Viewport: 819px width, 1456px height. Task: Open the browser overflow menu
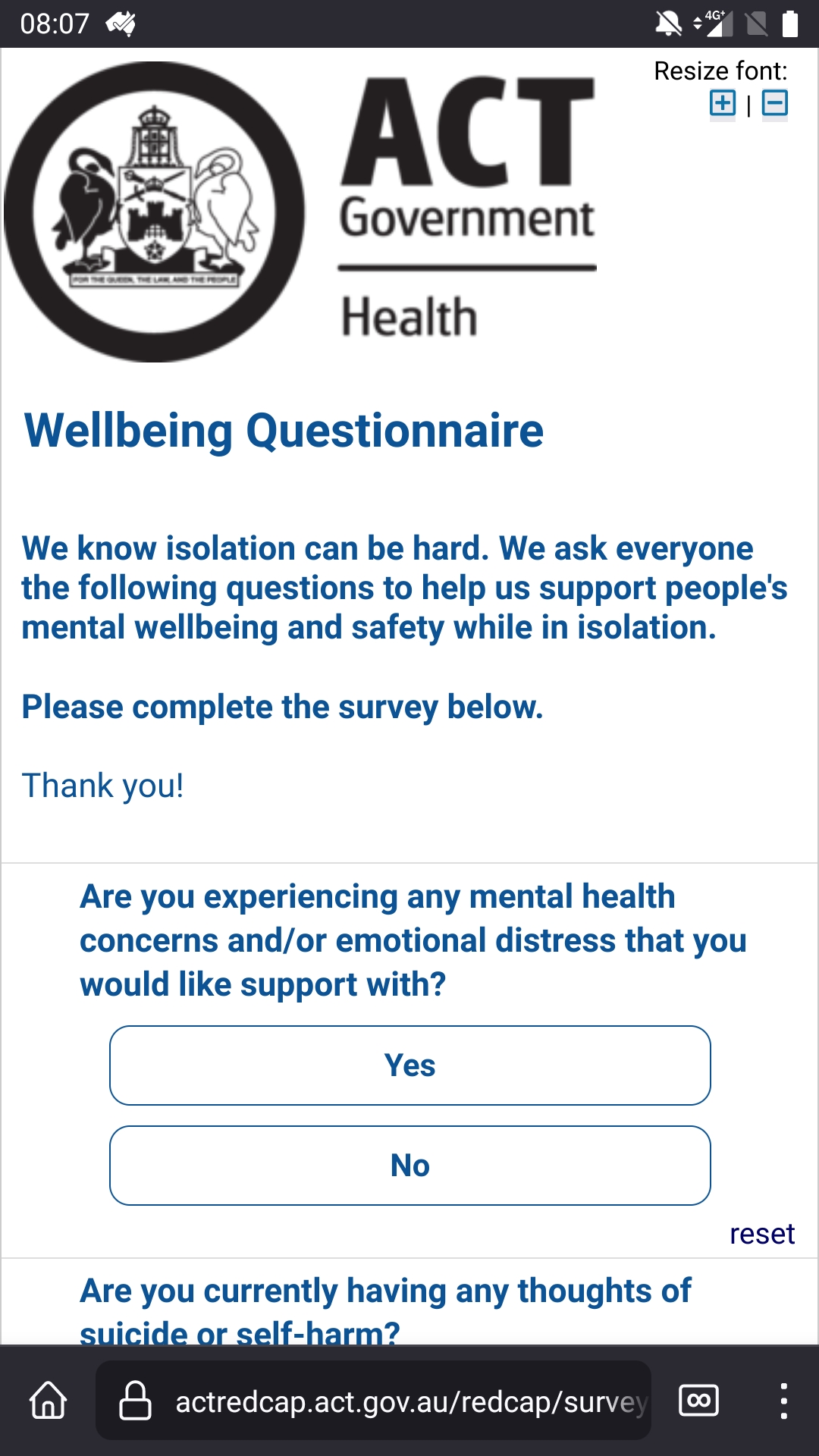tap(784, 1400)
